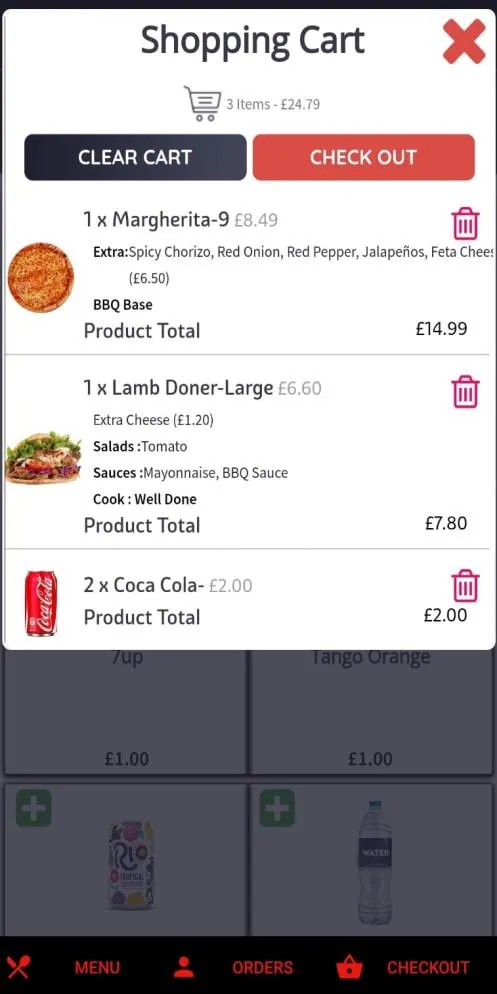Proceed with the red Check Out button
This screenshot has width=497, height=994.
[x=363, y=157]
